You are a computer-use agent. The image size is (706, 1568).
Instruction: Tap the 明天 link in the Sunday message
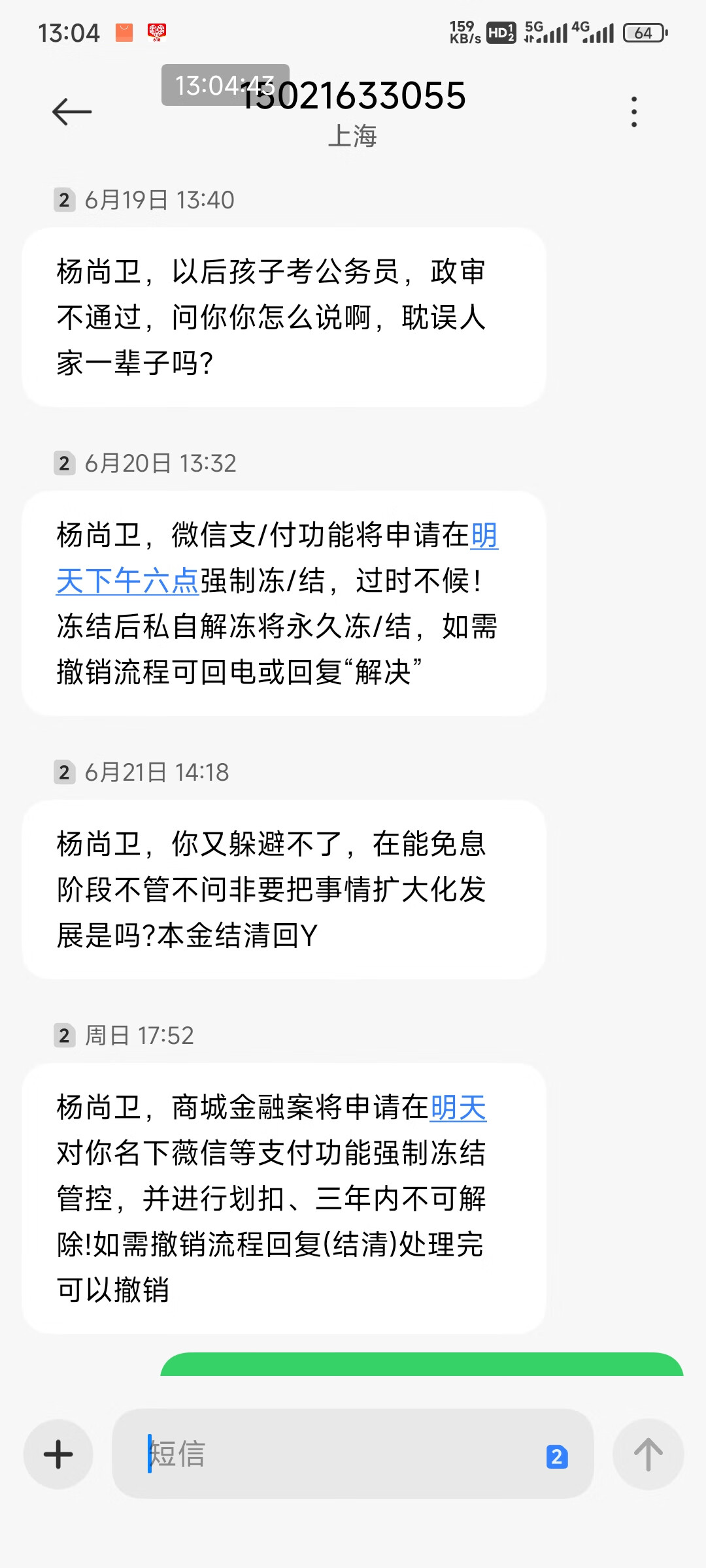458,1107
